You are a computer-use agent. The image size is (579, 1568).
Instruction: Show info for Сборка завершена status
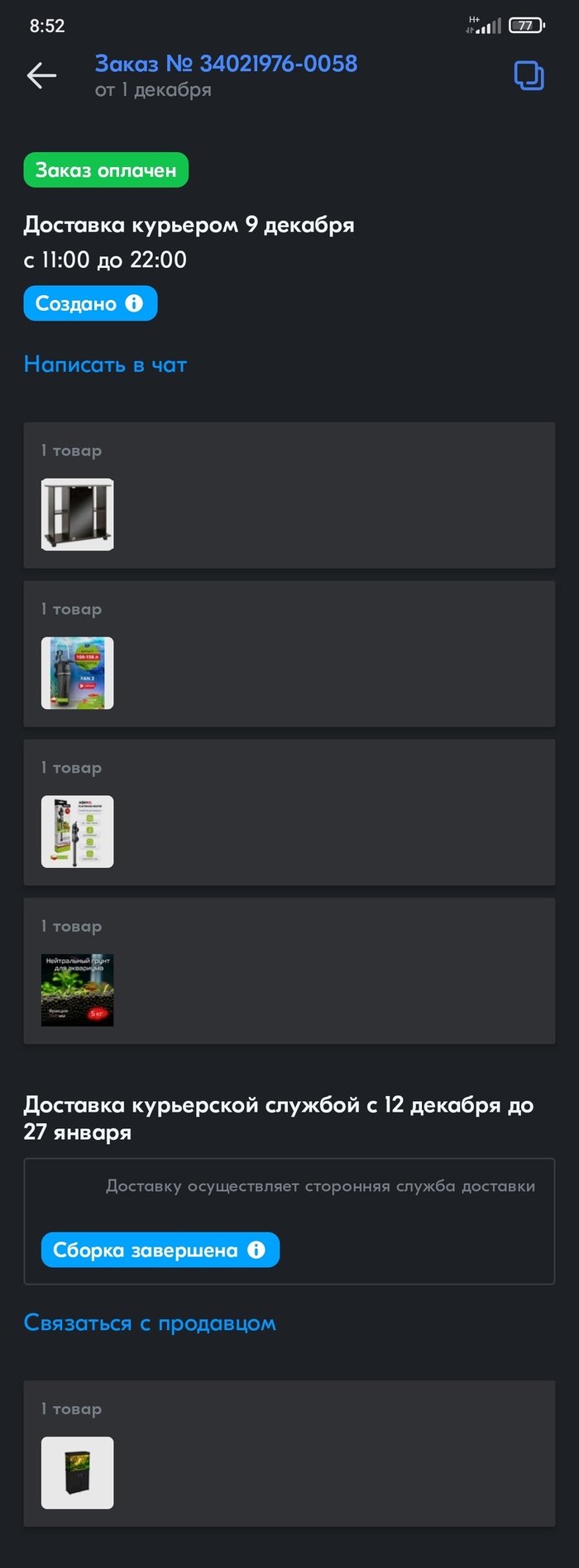[256, 1250]
